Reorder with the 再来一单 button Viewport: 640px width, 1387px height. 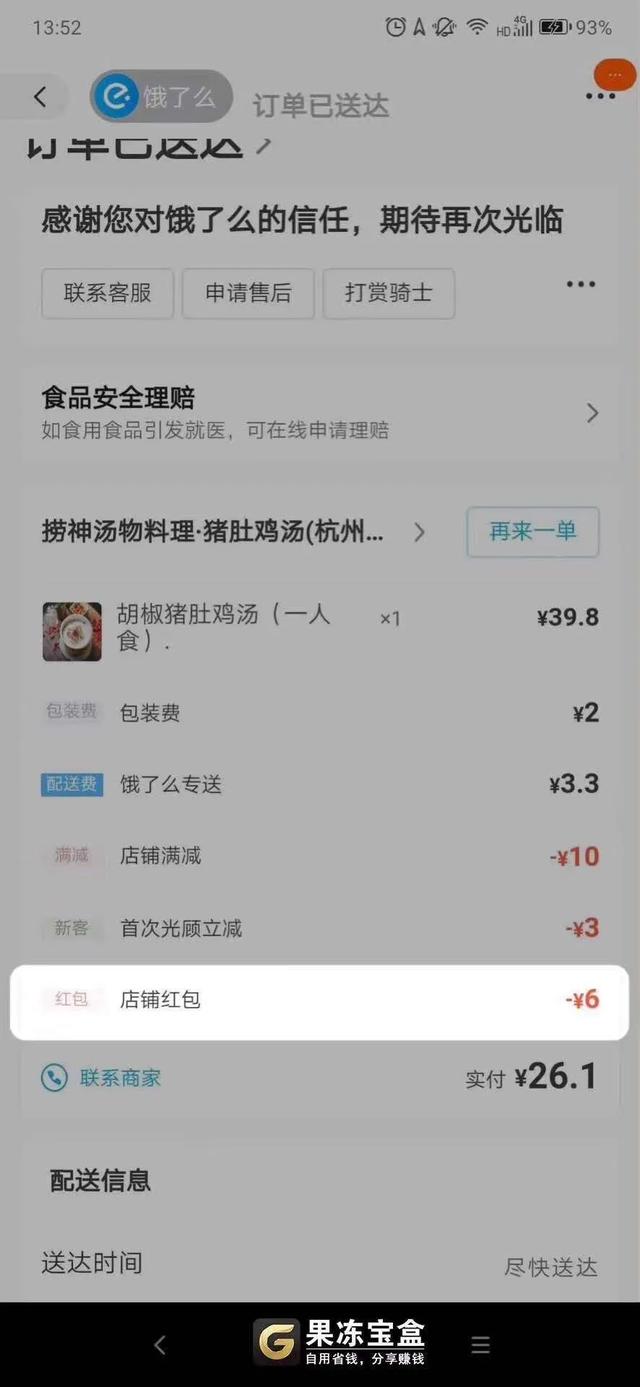click(x=532, y=531)
